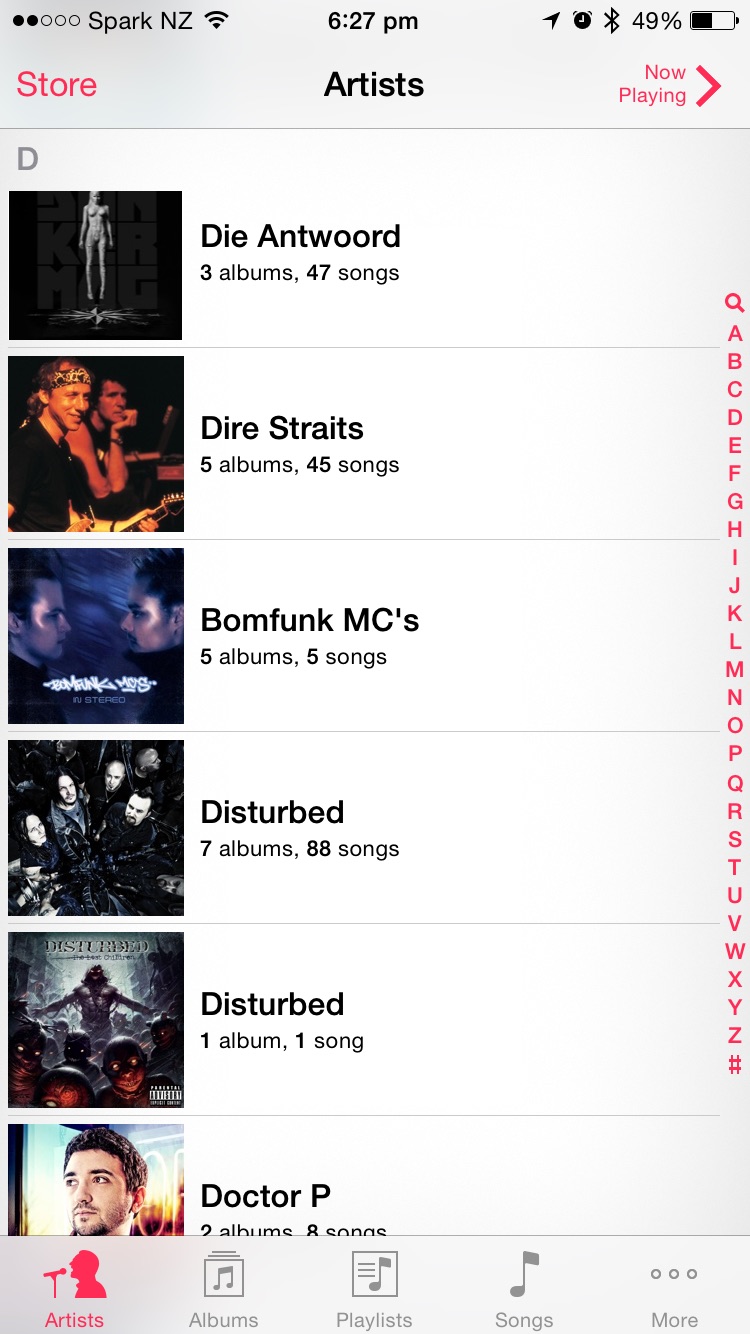The height and width of the screenshot is (1334, 750).
Task: Open the More tab
Action: pyautogui.click(x=674, y=1288)
